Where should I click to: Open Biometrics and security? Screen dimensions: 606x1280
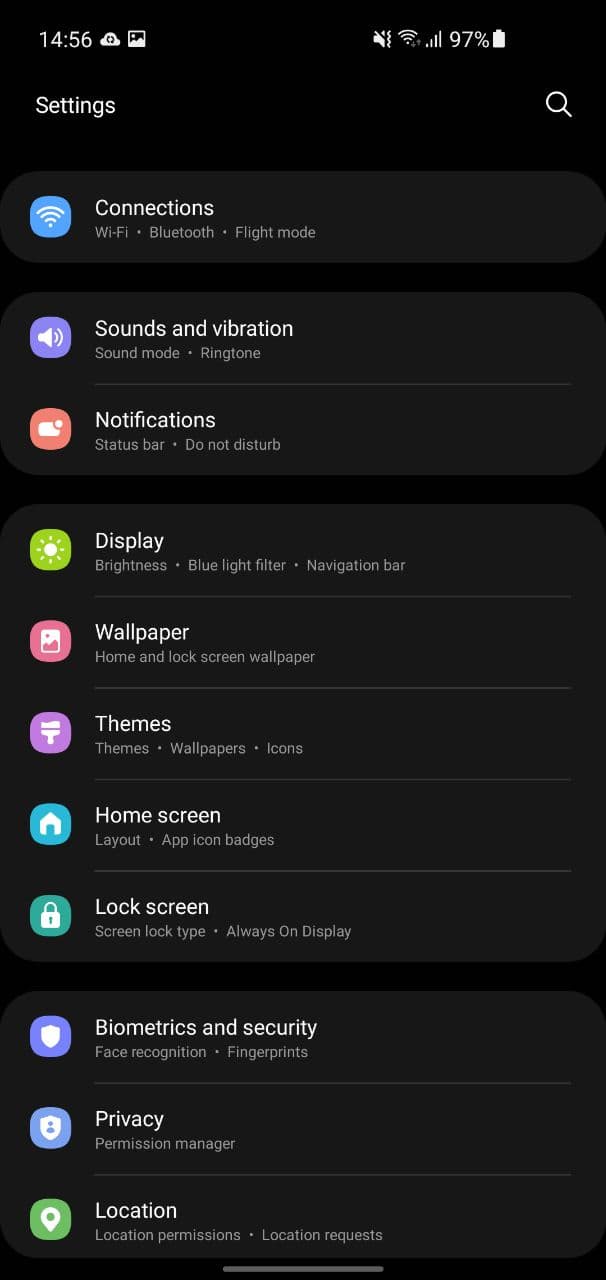pyautogui.click(x=303, y=1038)
